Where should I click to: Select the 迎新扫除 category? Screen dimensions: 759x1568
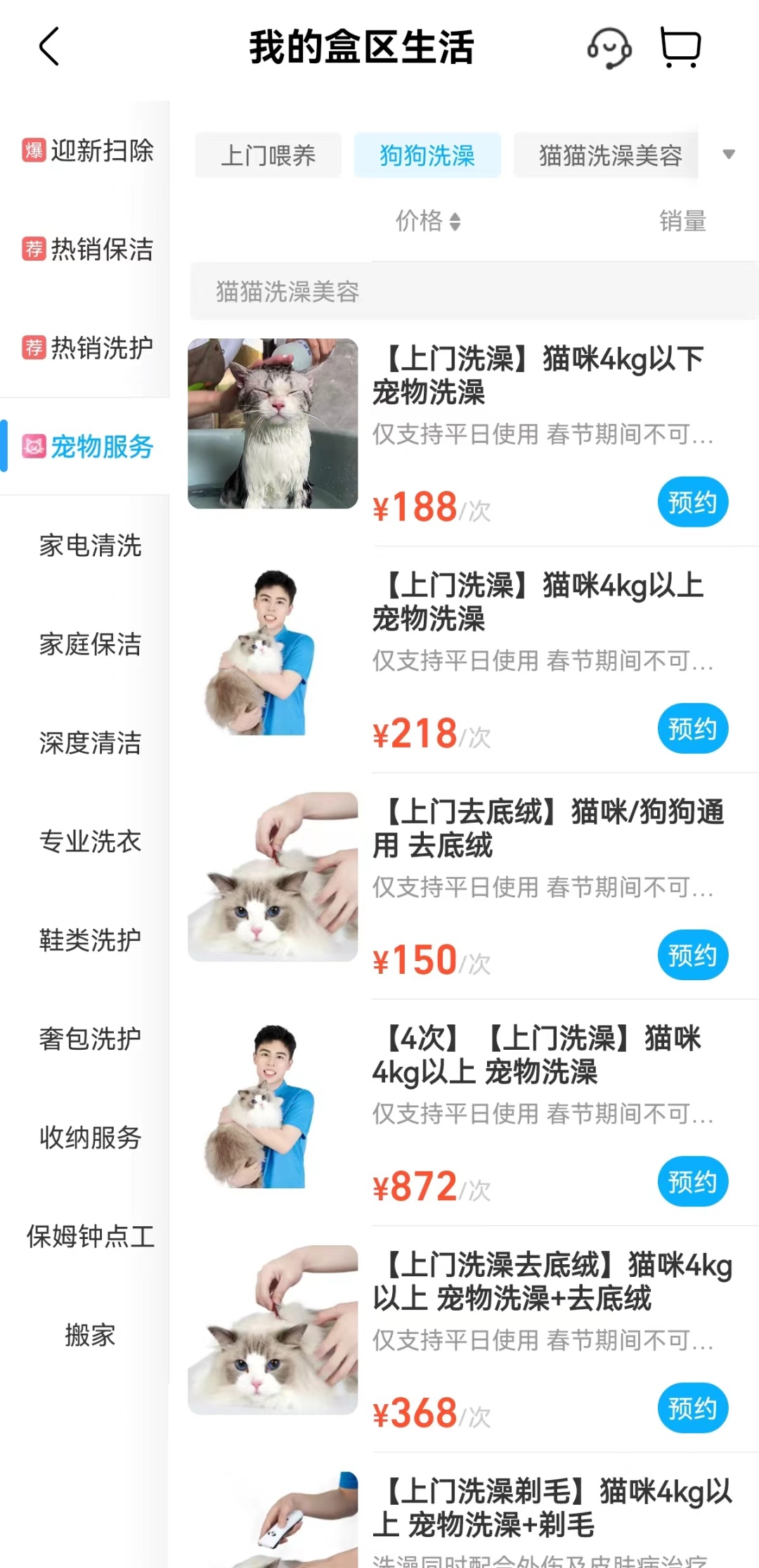(x=88, y=150)
